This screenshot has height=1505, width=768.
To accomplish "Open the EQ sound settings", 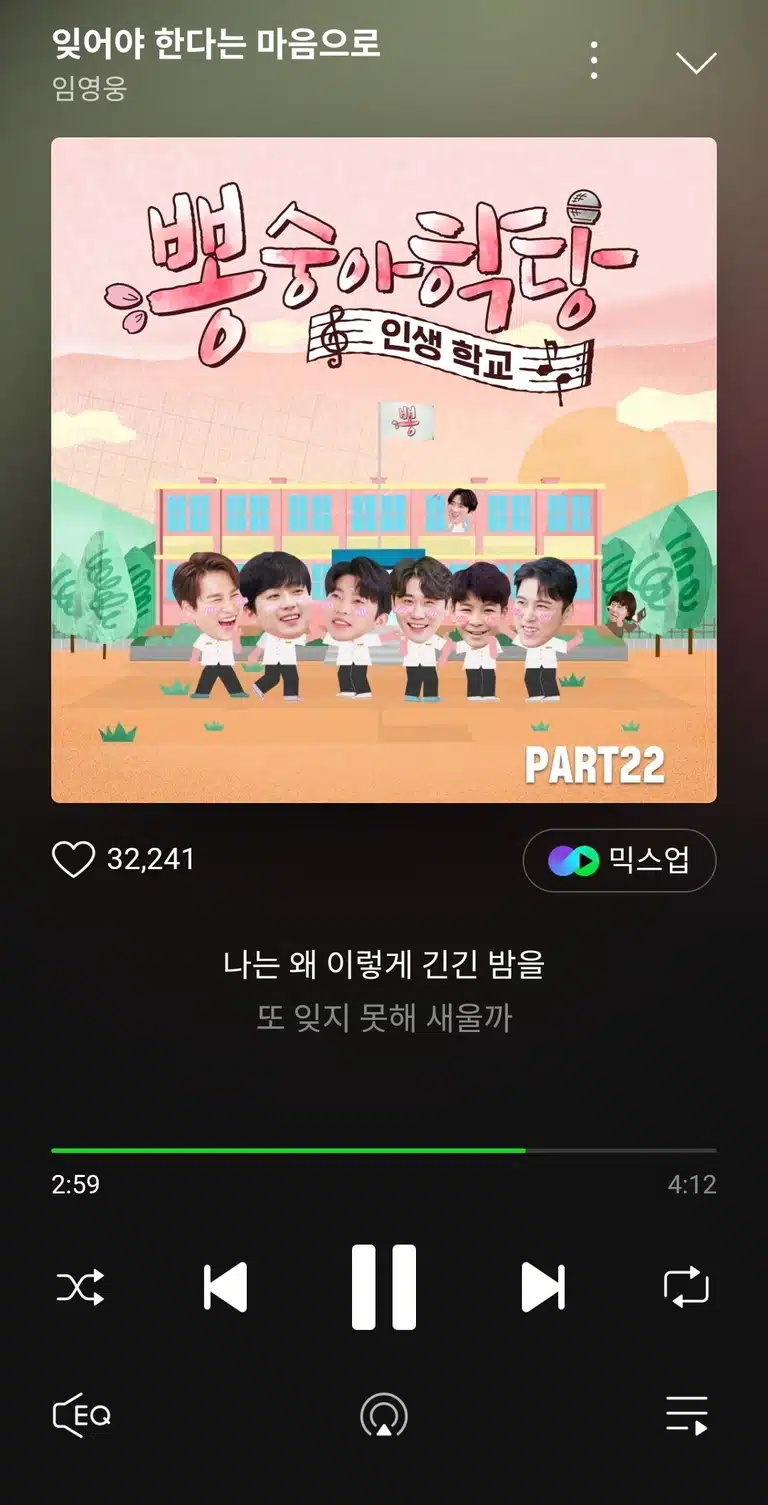I will pyautogui.click(x=81, y=1415).
